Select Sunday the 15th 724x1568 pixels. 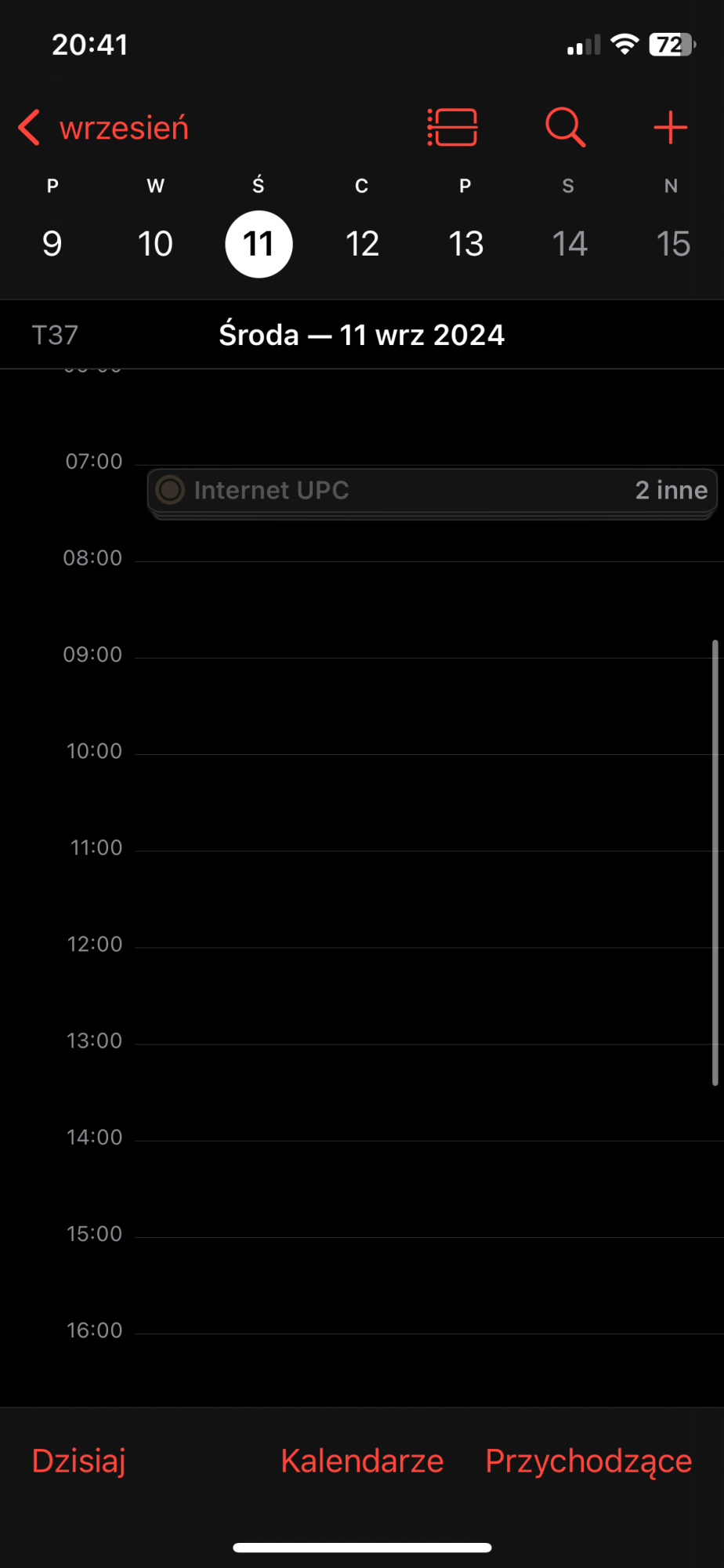click(x=672, y=244)
